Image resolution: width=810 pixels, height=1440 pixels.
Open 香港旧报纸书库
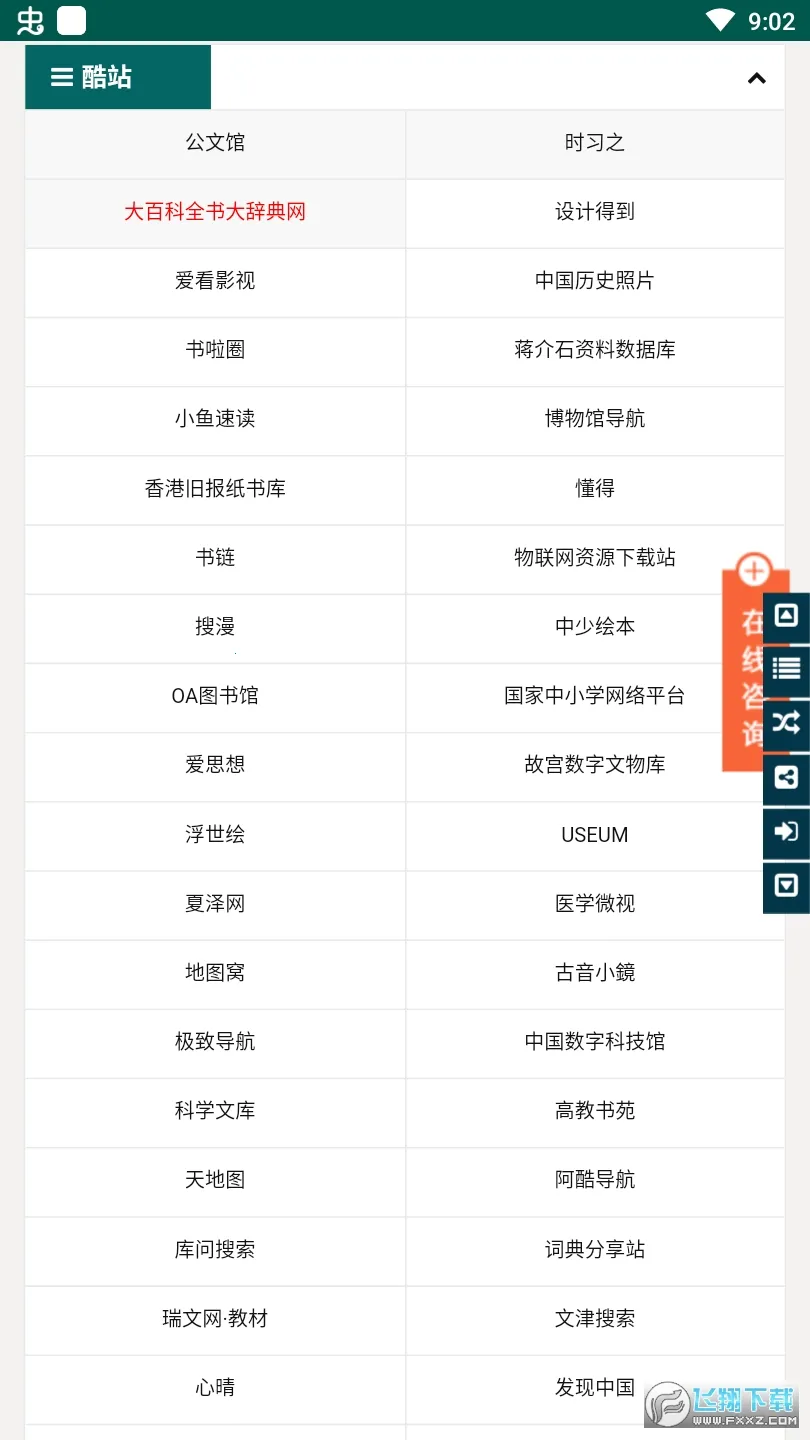[215, 489]
